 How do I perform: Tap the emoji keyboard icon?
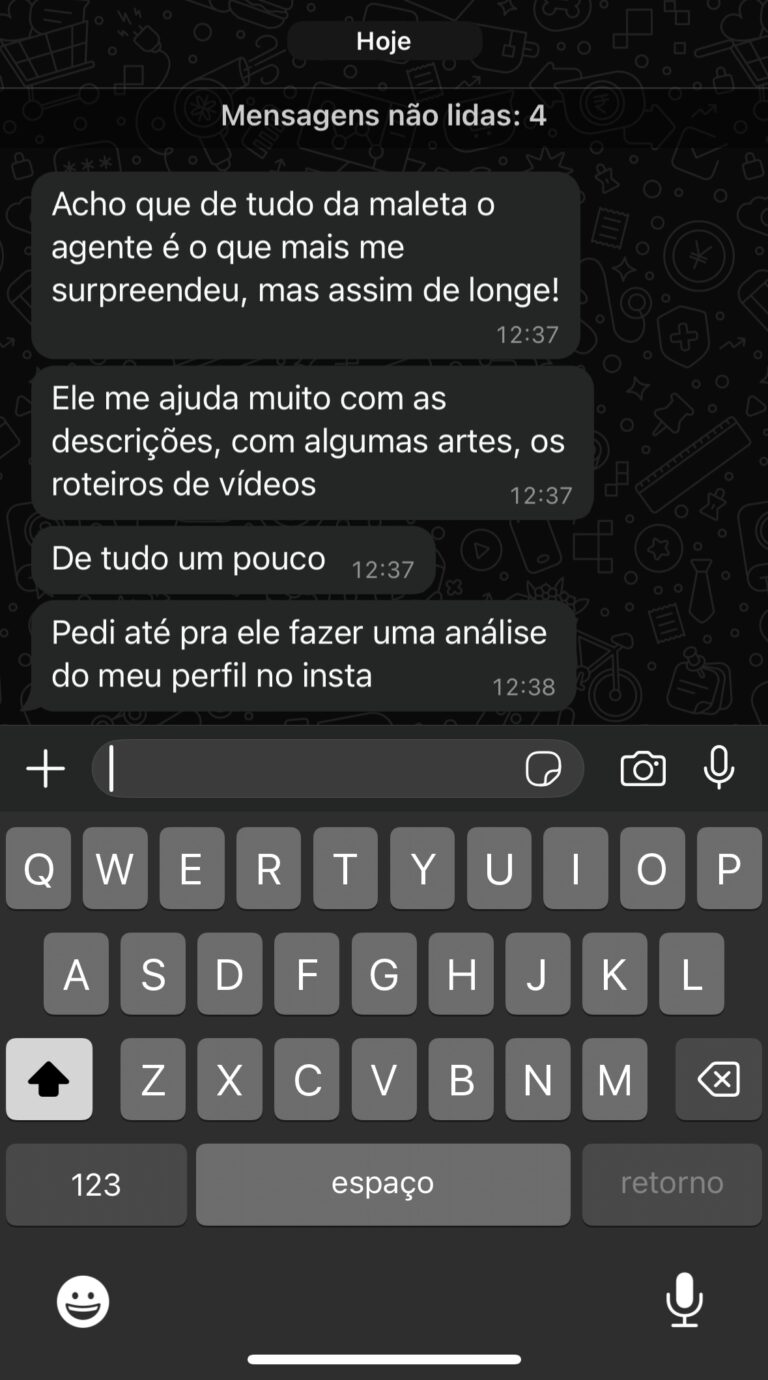[x=83, y=1301]
